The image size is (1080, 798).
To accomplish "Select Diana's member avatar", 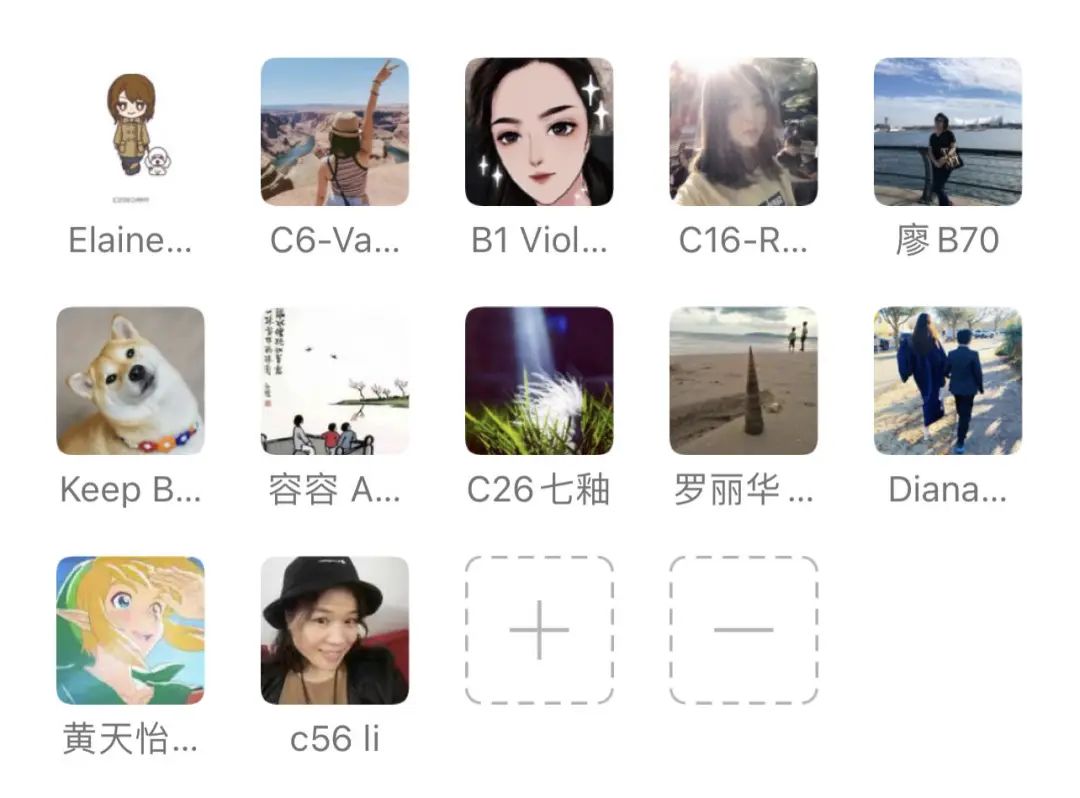I will [x=947, y=380].
